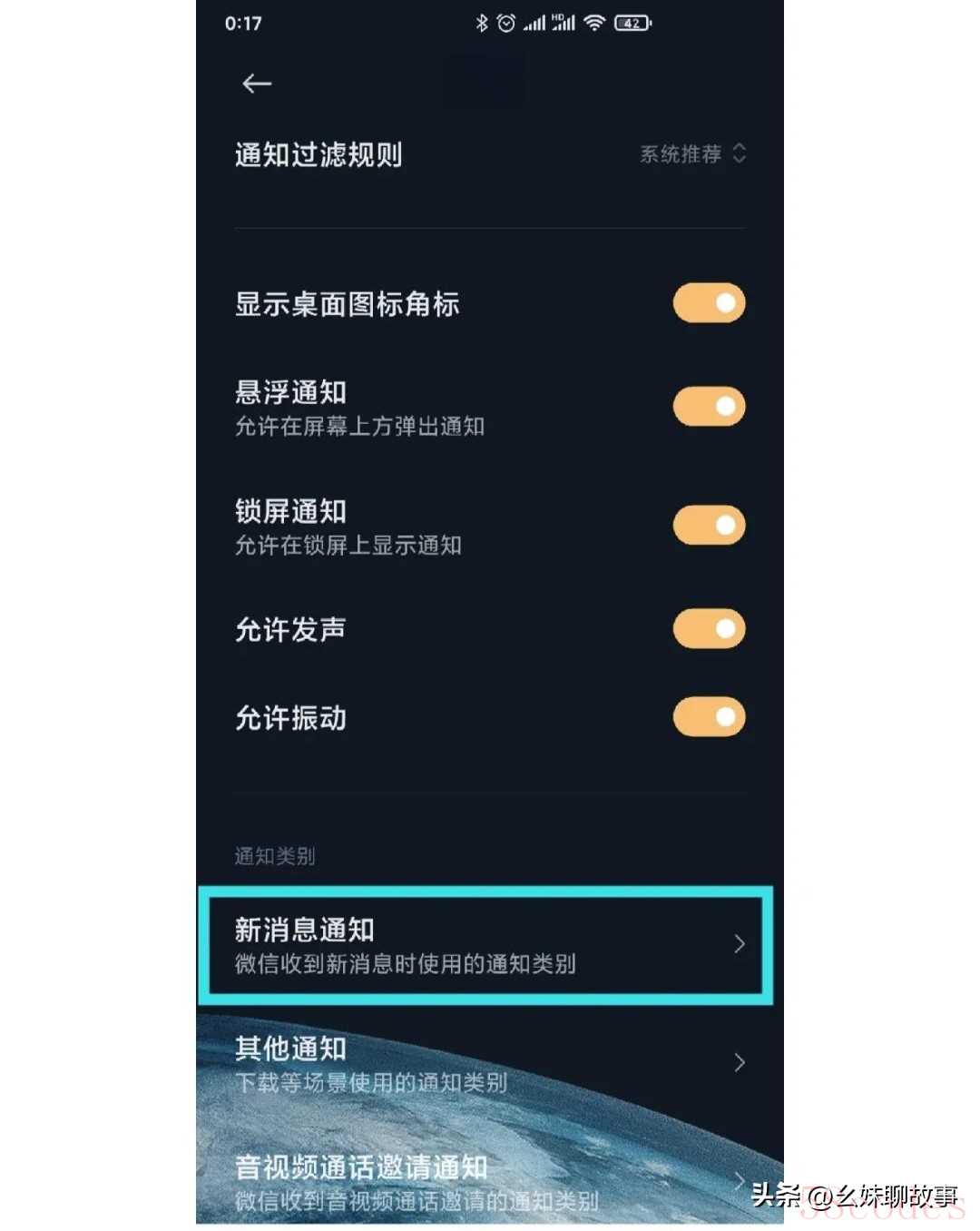Open 新消息通知 category settings
This screenshot has width=980, height=1231.
coord(485,945)
